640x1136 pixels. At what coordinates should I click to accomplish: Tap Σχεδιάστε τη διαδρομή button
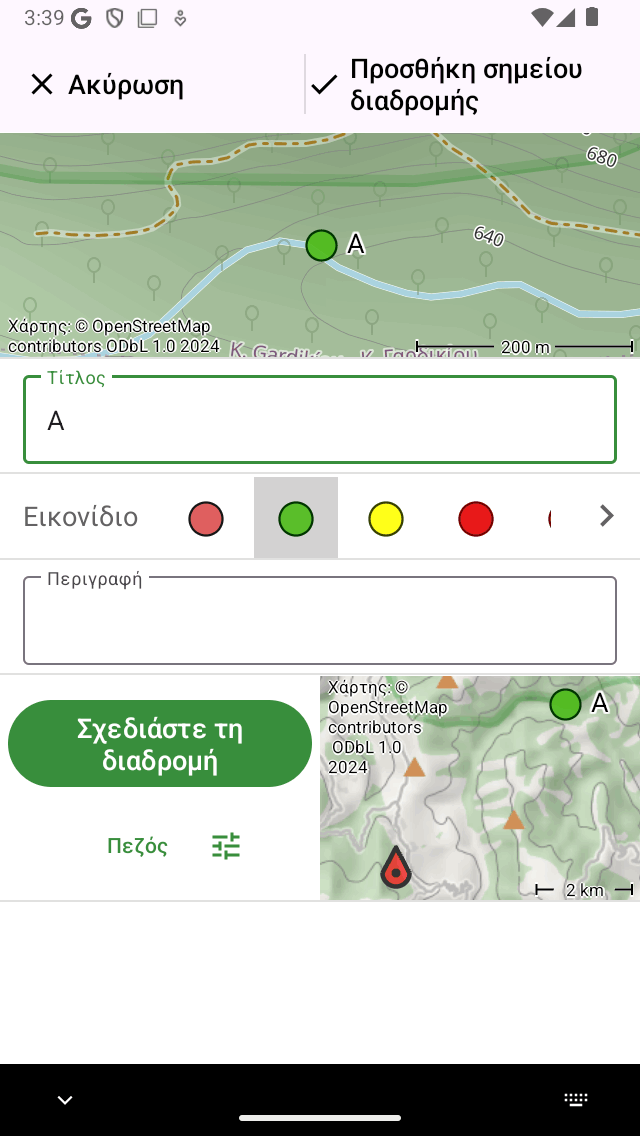click(x=160, y=744)
